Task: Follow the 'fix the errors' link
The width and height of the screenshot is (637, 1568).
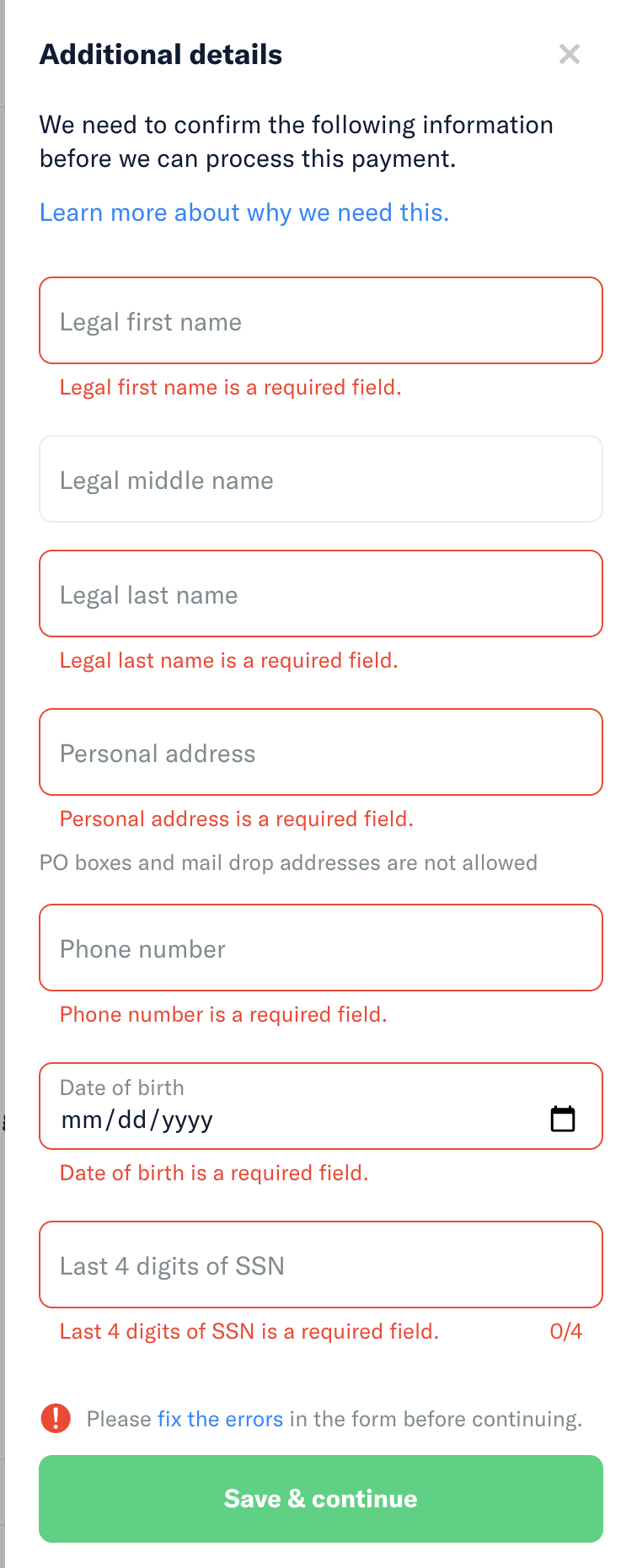Action: 220,1419
